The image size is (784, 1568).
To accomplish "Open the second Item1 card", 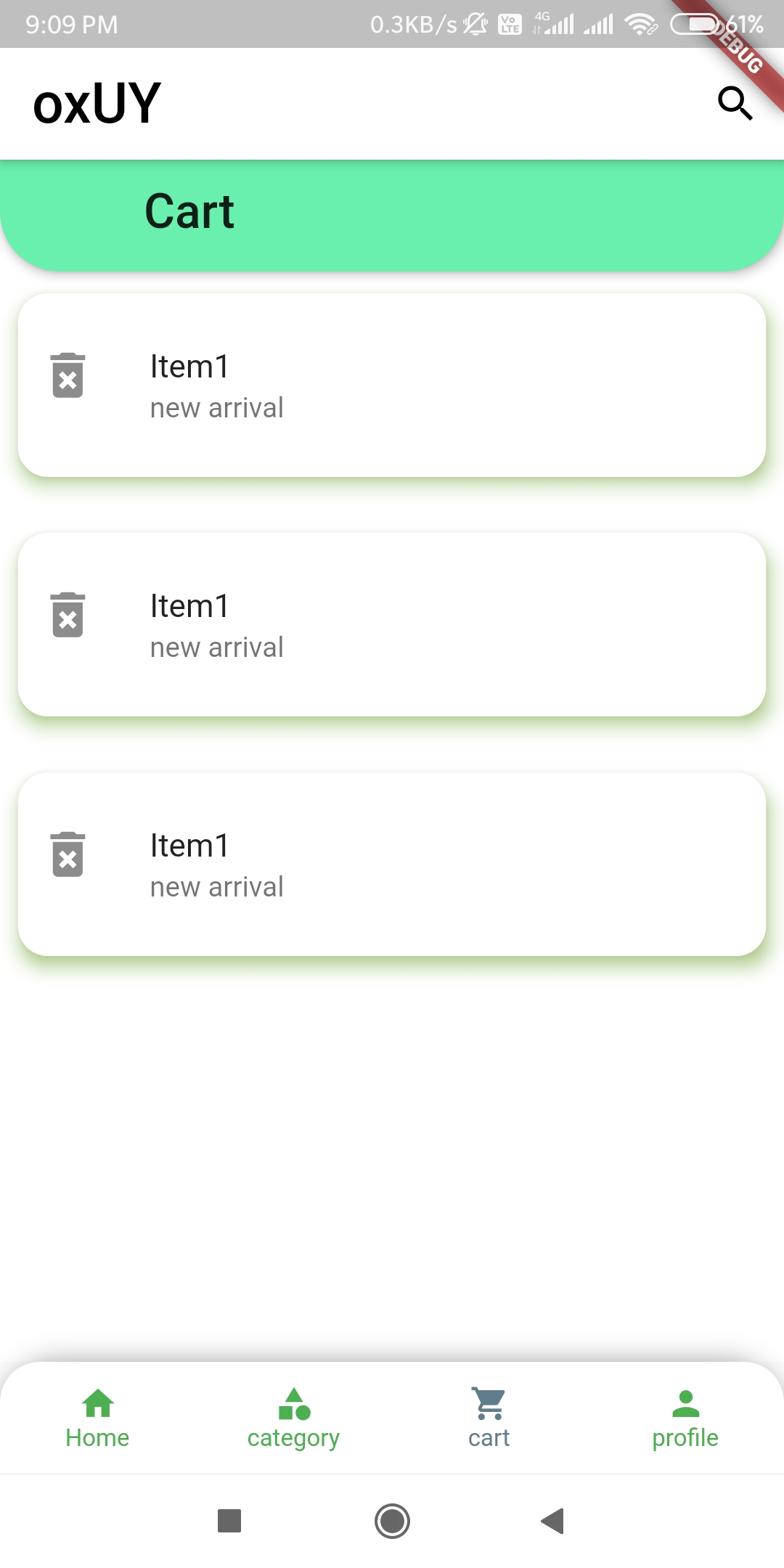I will click(x=392, y=624).
